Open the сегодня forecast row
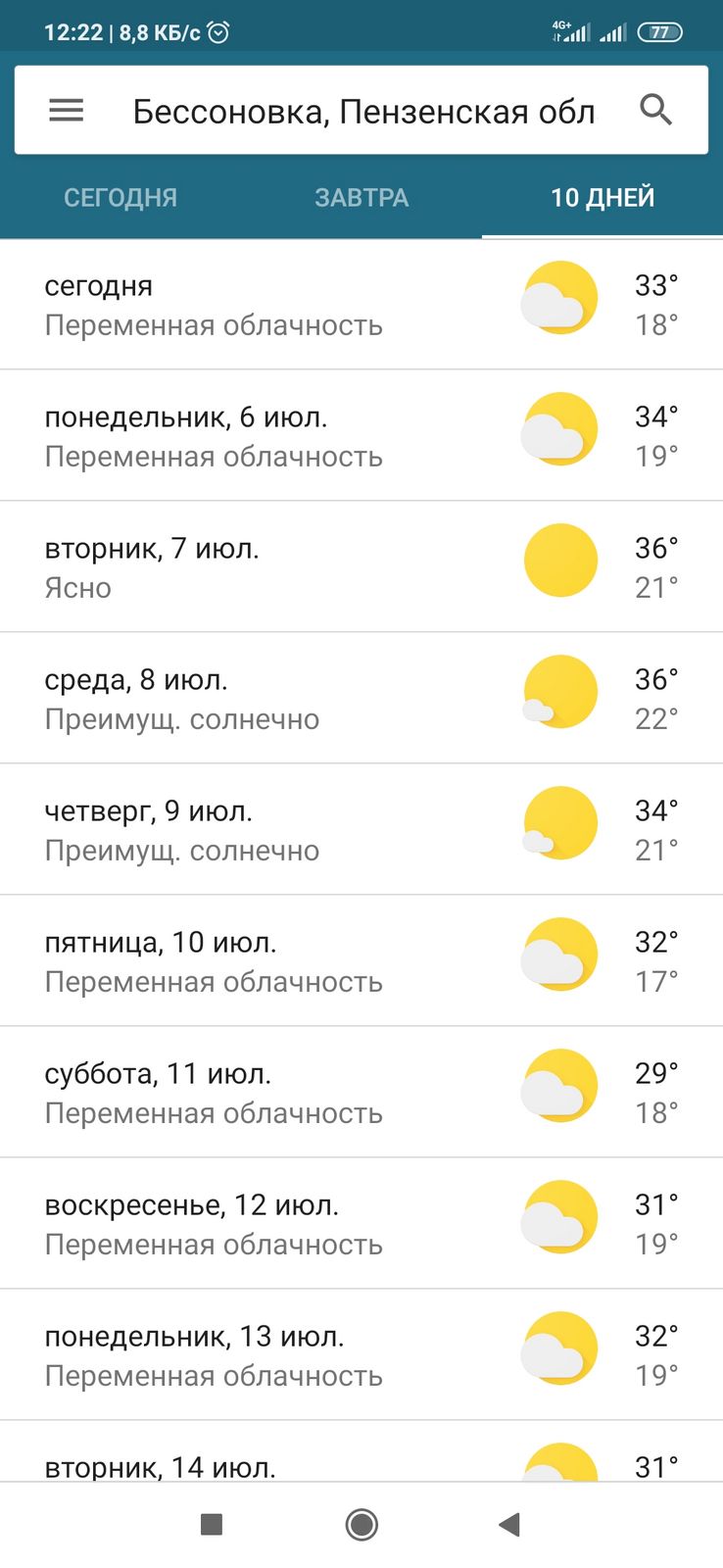The height and width of the screenshot is (1568, 723). (x=361, y=305)
